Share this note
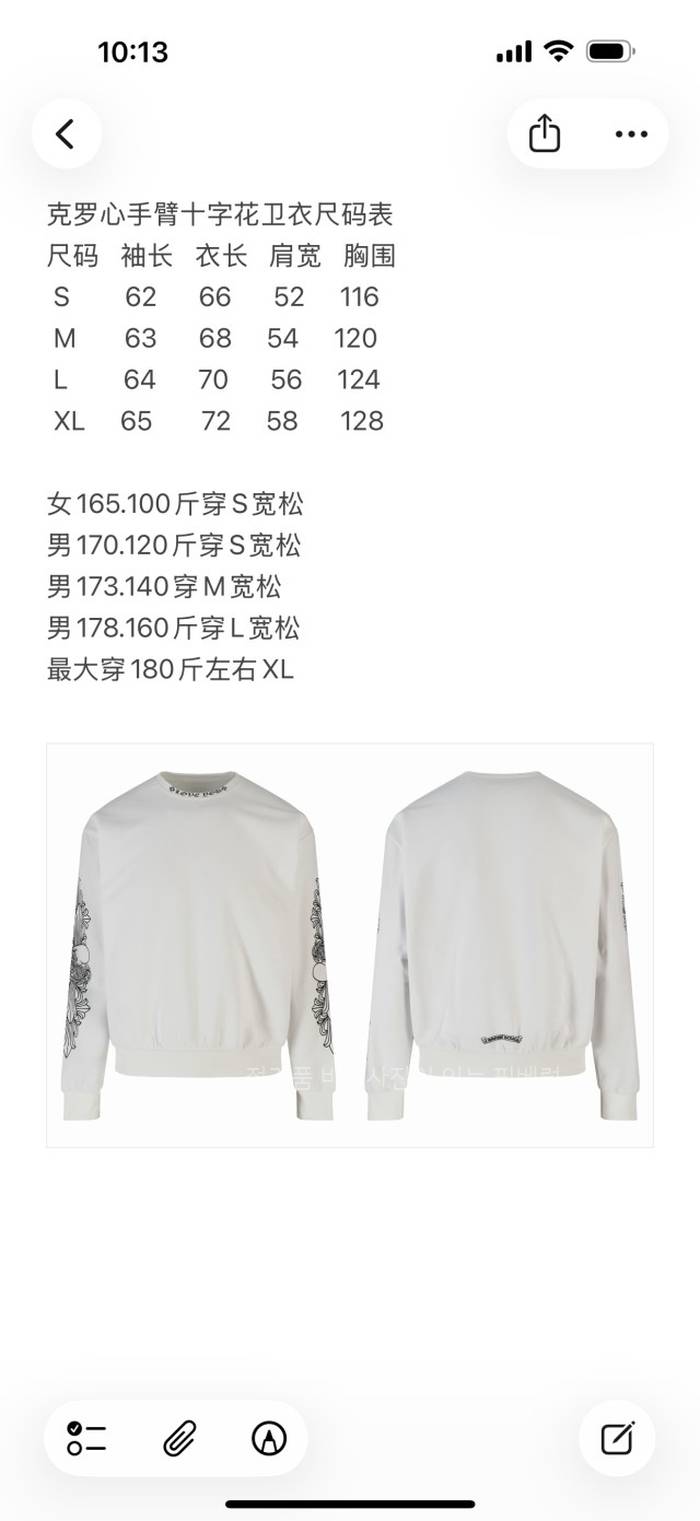700x1521 pixels. pyautogui.click(x=544, y=134)
